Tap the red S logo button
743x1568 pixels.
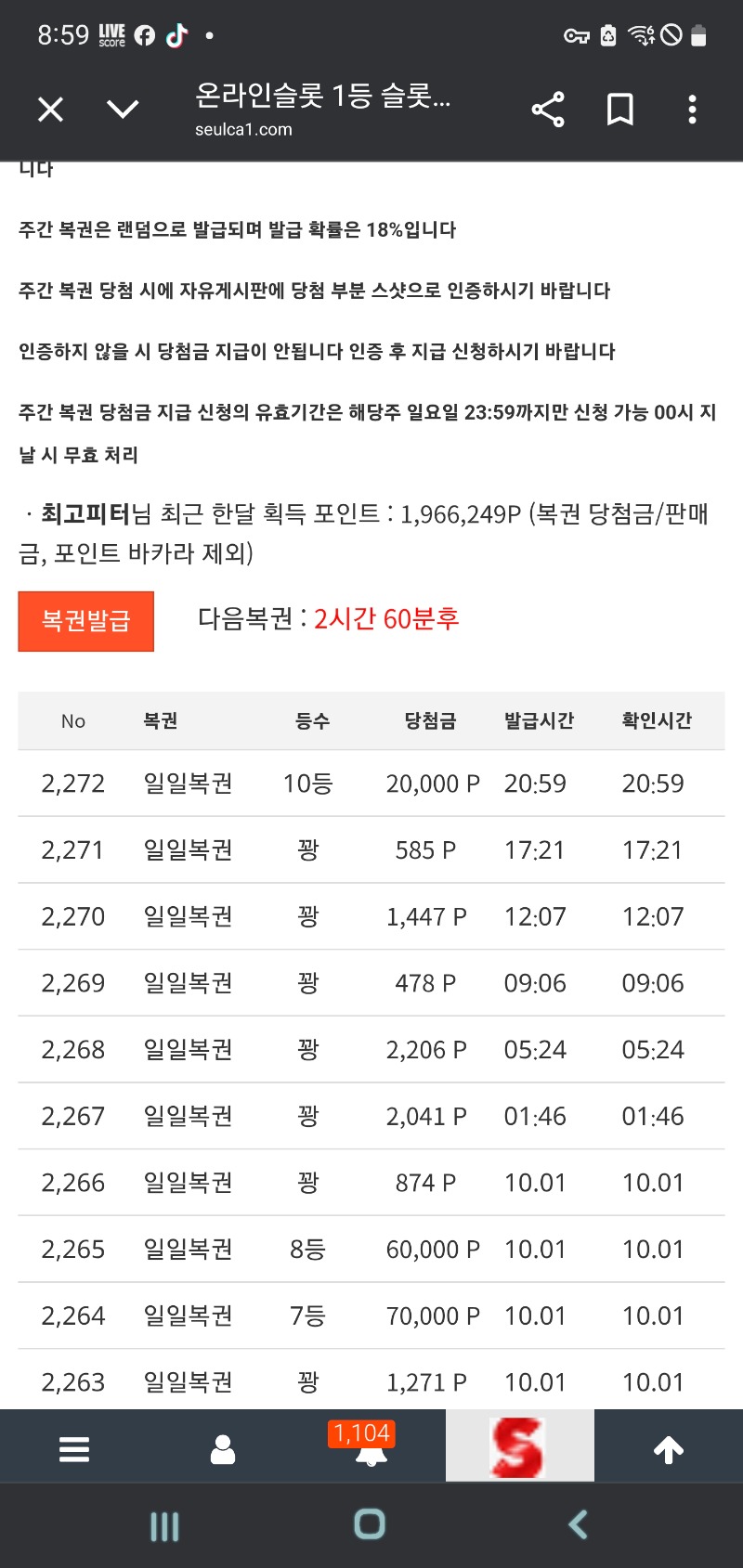click(518, 1446)
